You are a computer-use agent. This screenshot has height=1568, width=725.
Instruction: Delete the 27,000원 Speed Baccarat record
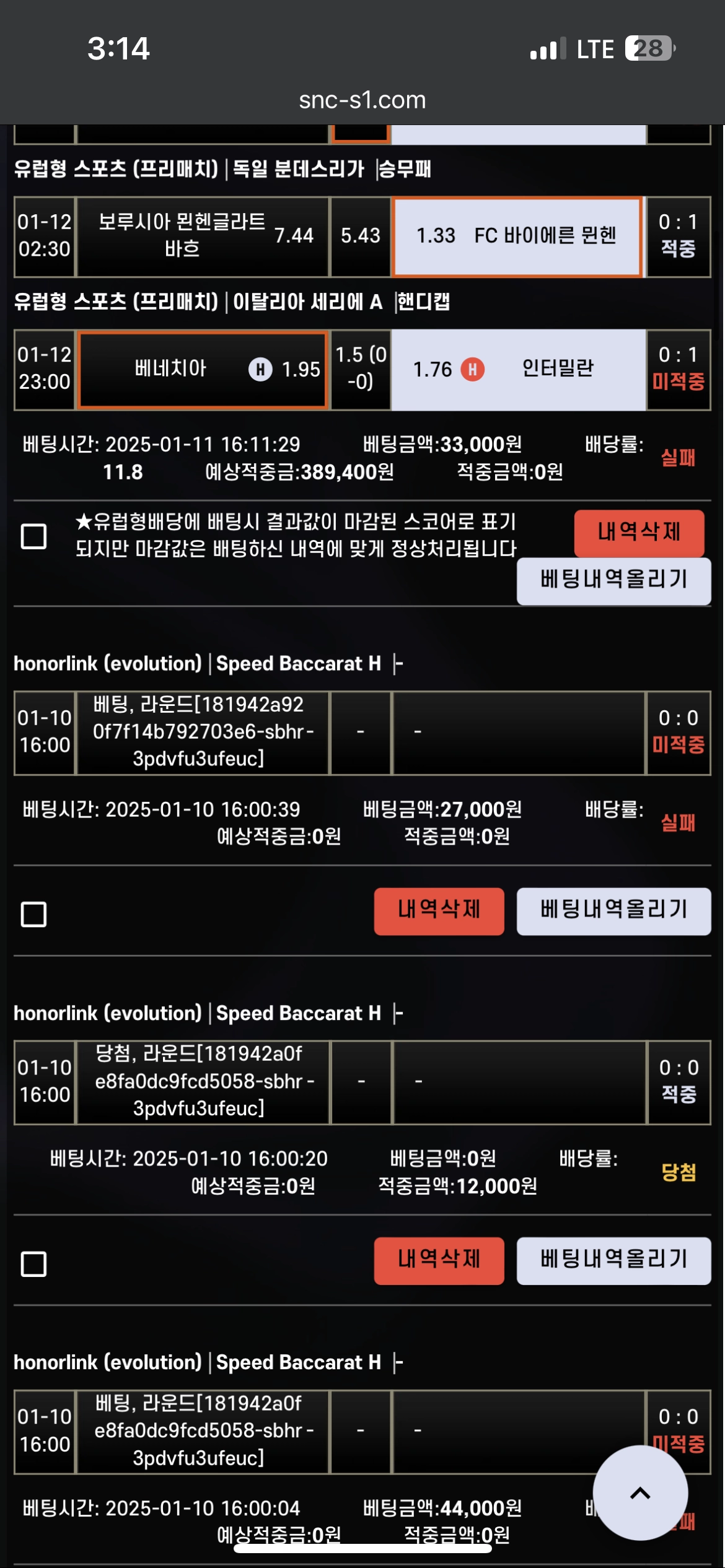tap(439, 910)
